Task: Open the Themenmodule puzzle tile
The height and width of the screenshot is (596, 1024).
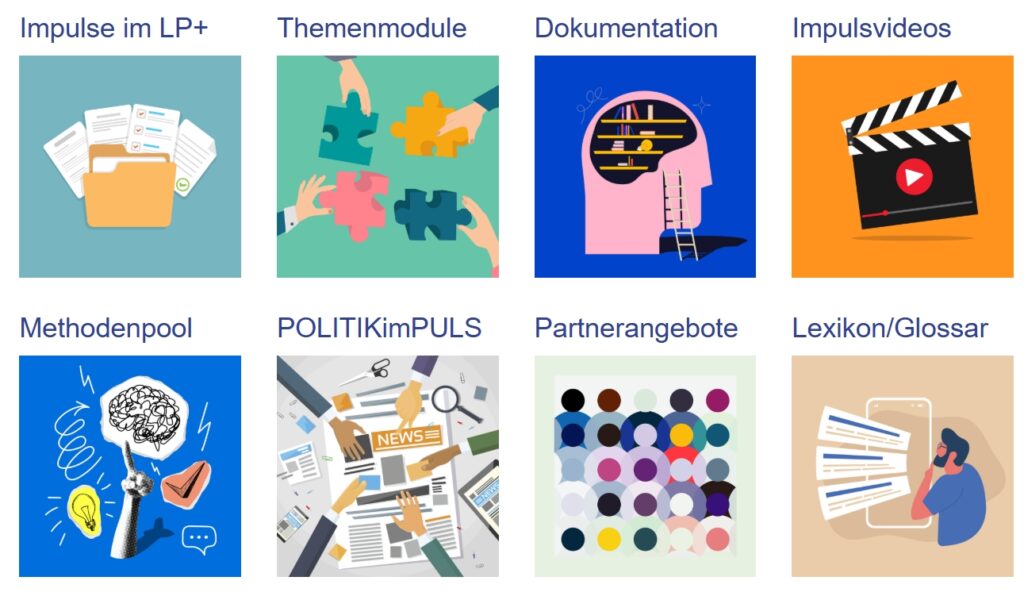Action: (x=387, y=166)
